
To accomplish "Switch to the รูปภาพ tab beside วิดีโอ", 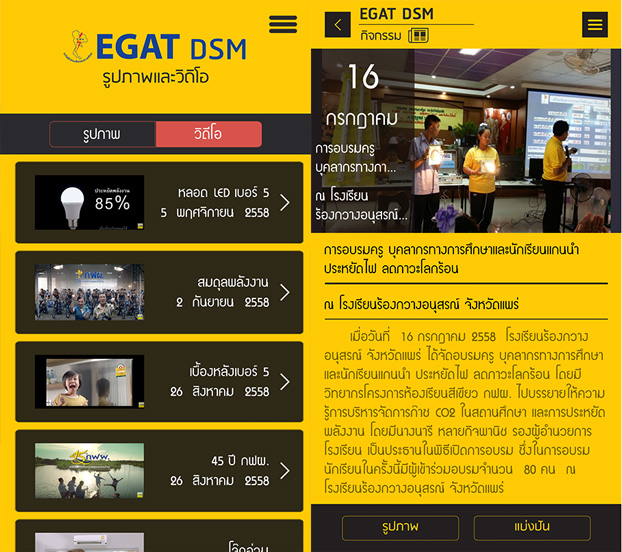I will [103, 134].
